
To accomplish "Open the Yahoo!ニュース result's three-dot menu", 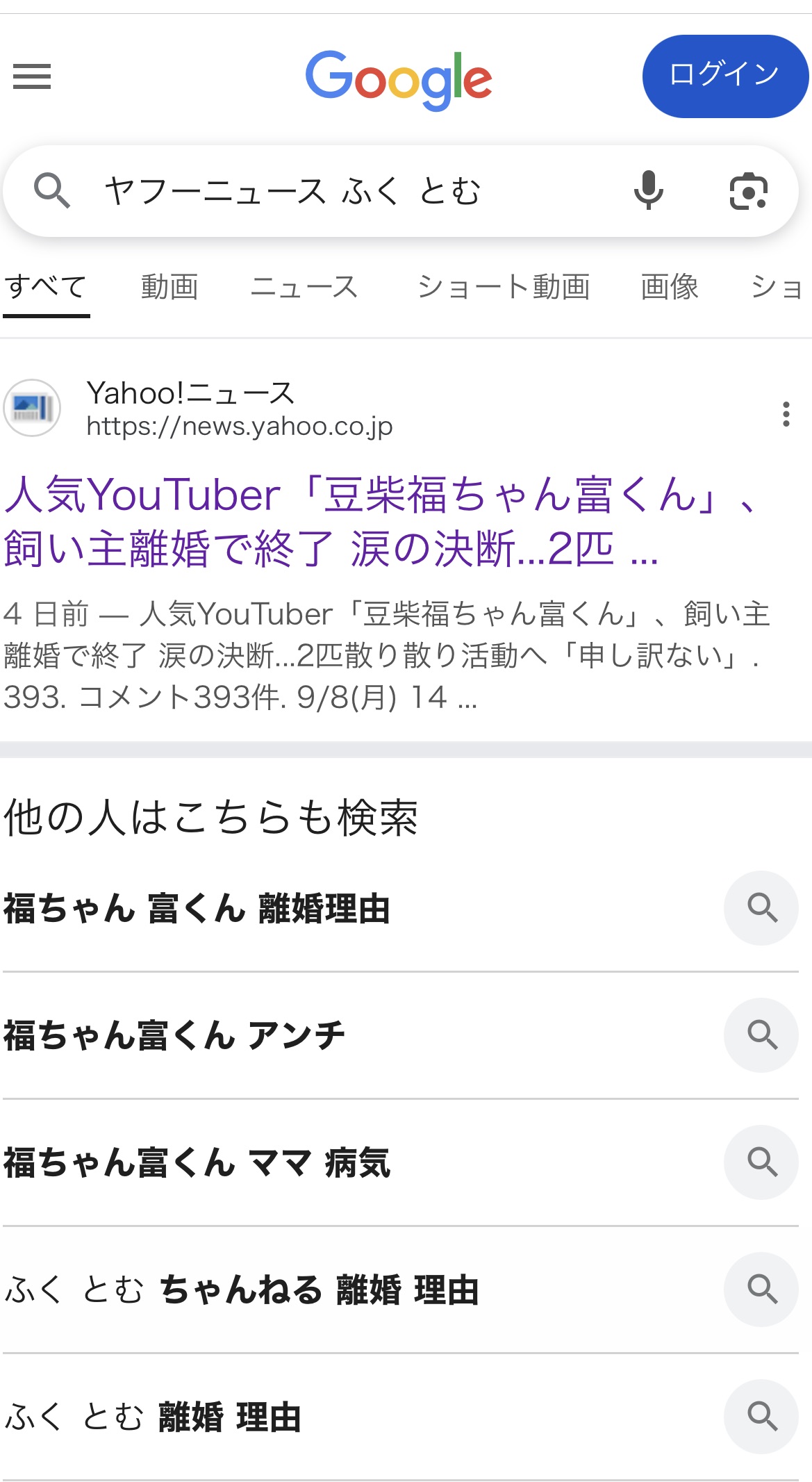I will 786,414.
